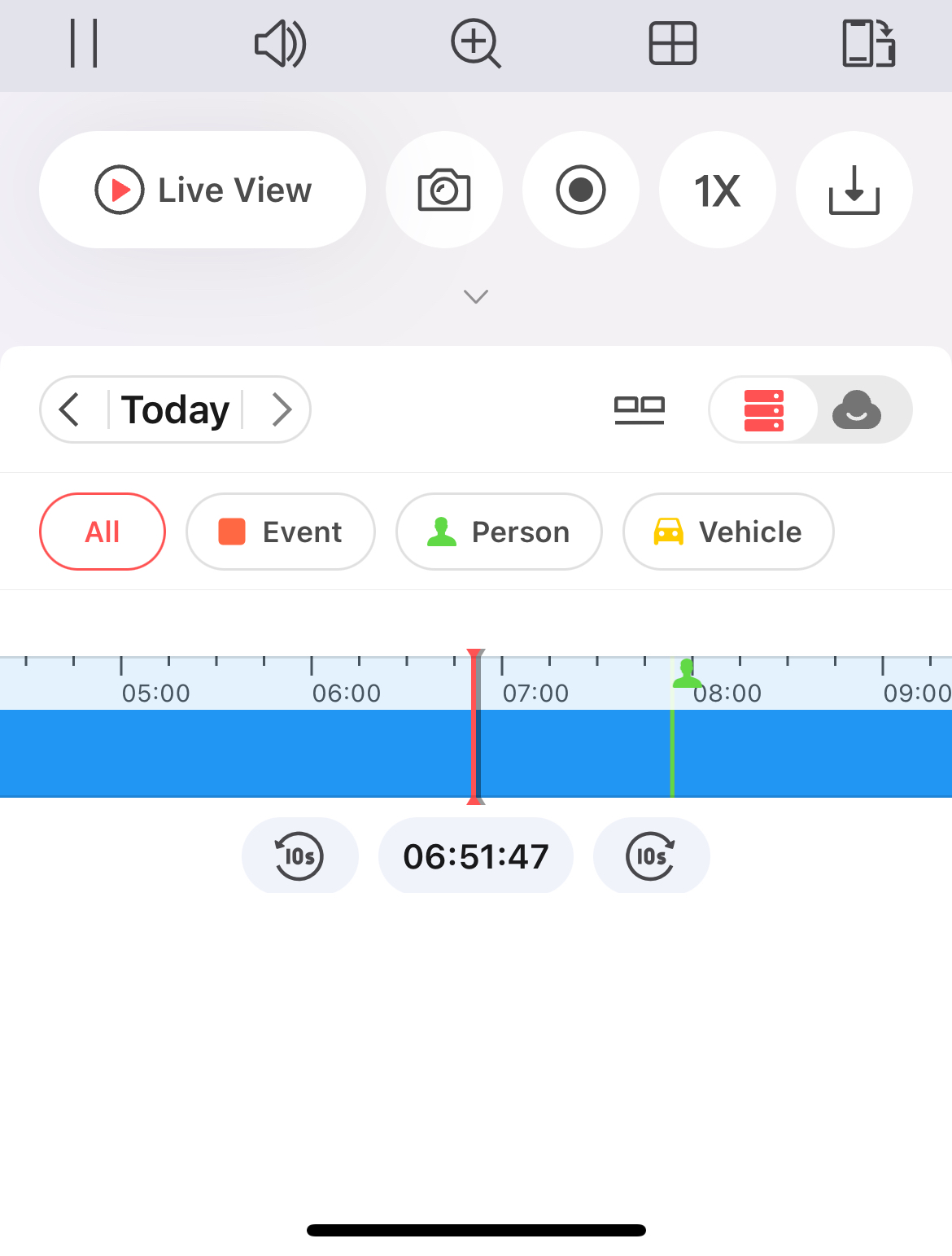Screen dimensions: 952x1256
Task: Go to the previous day's recordings
Action: click(x=70, y=409)
